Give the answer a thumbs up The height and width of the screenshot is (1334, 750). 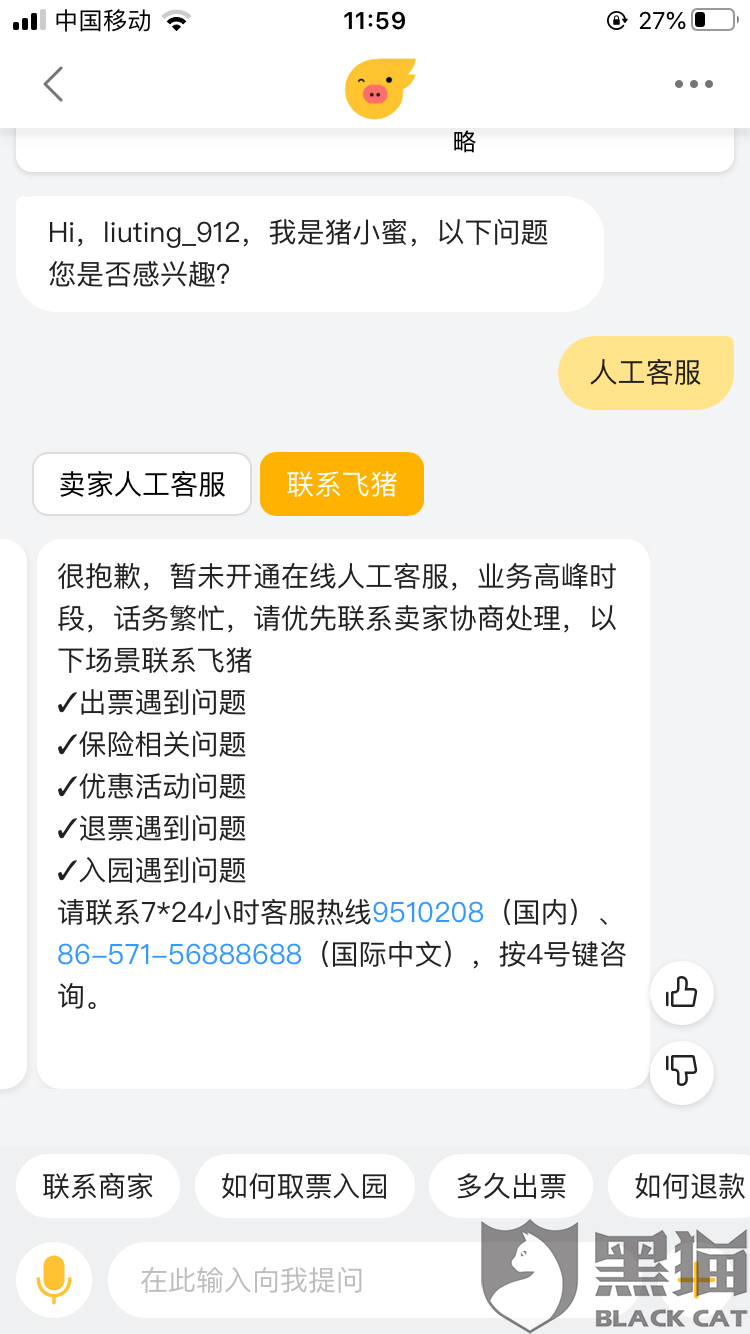[681, 993]
